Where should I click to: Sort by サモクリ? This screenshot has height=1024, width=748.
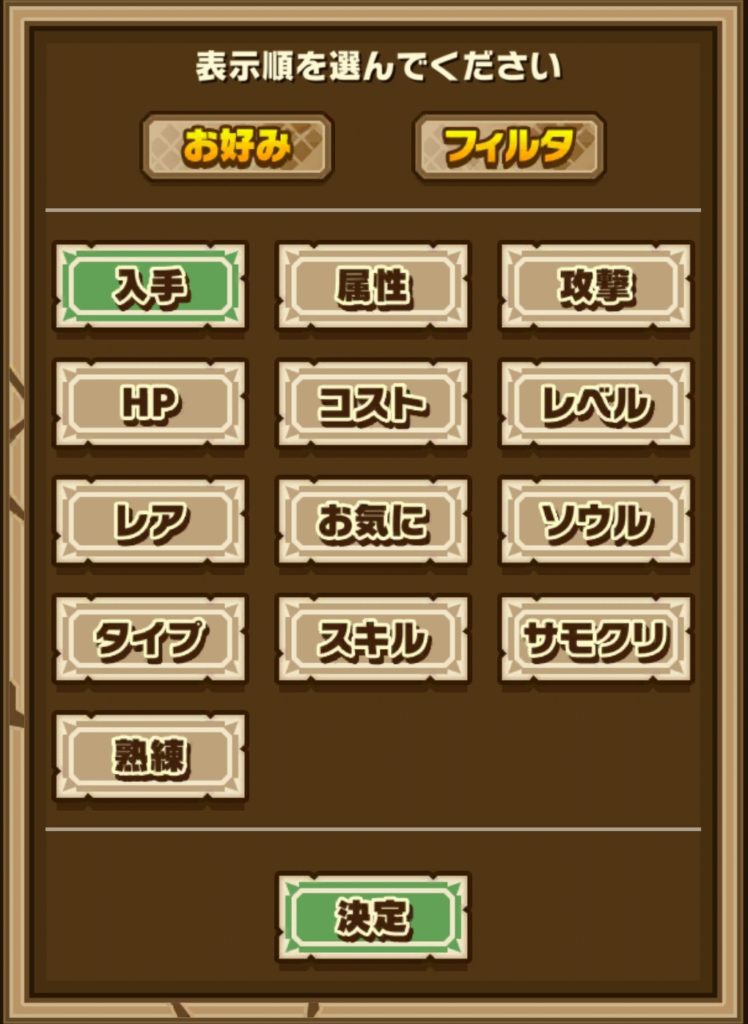click(x=596, y=639)
